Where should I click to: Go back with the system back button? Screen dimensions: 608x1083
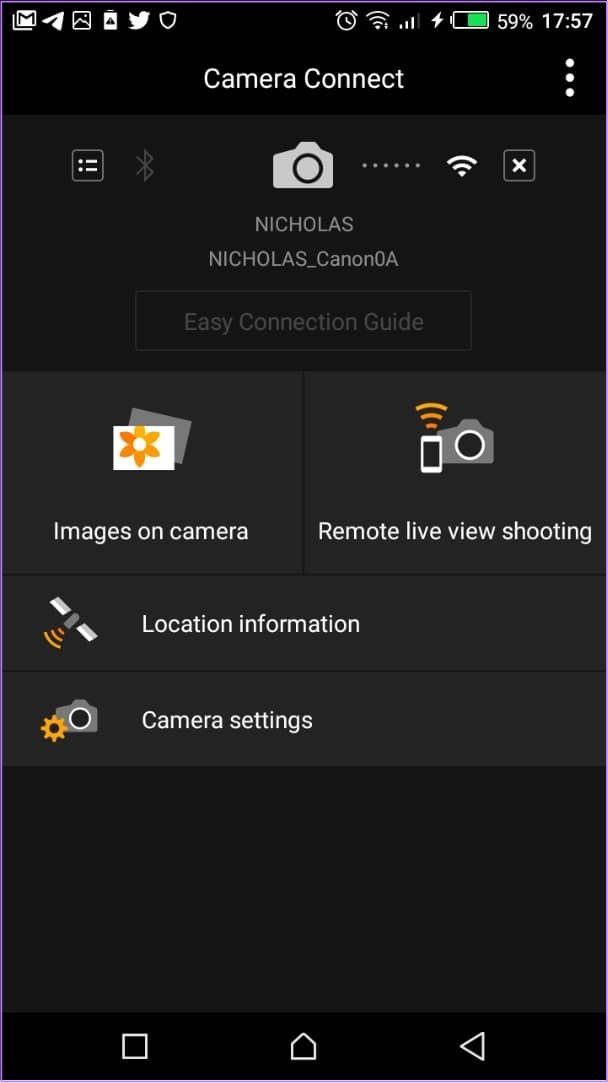click(473, 1046)
